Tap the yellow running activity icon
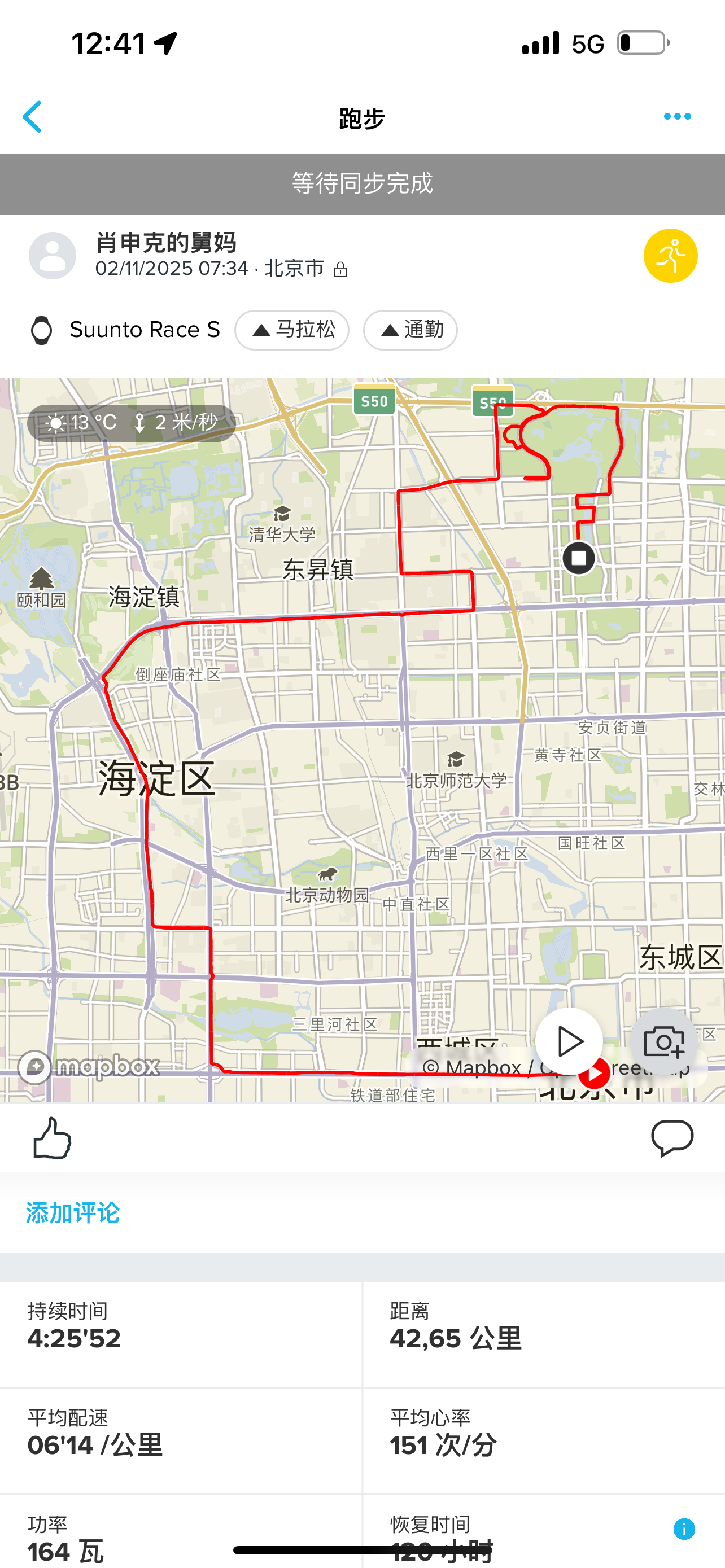 [670, 256]
